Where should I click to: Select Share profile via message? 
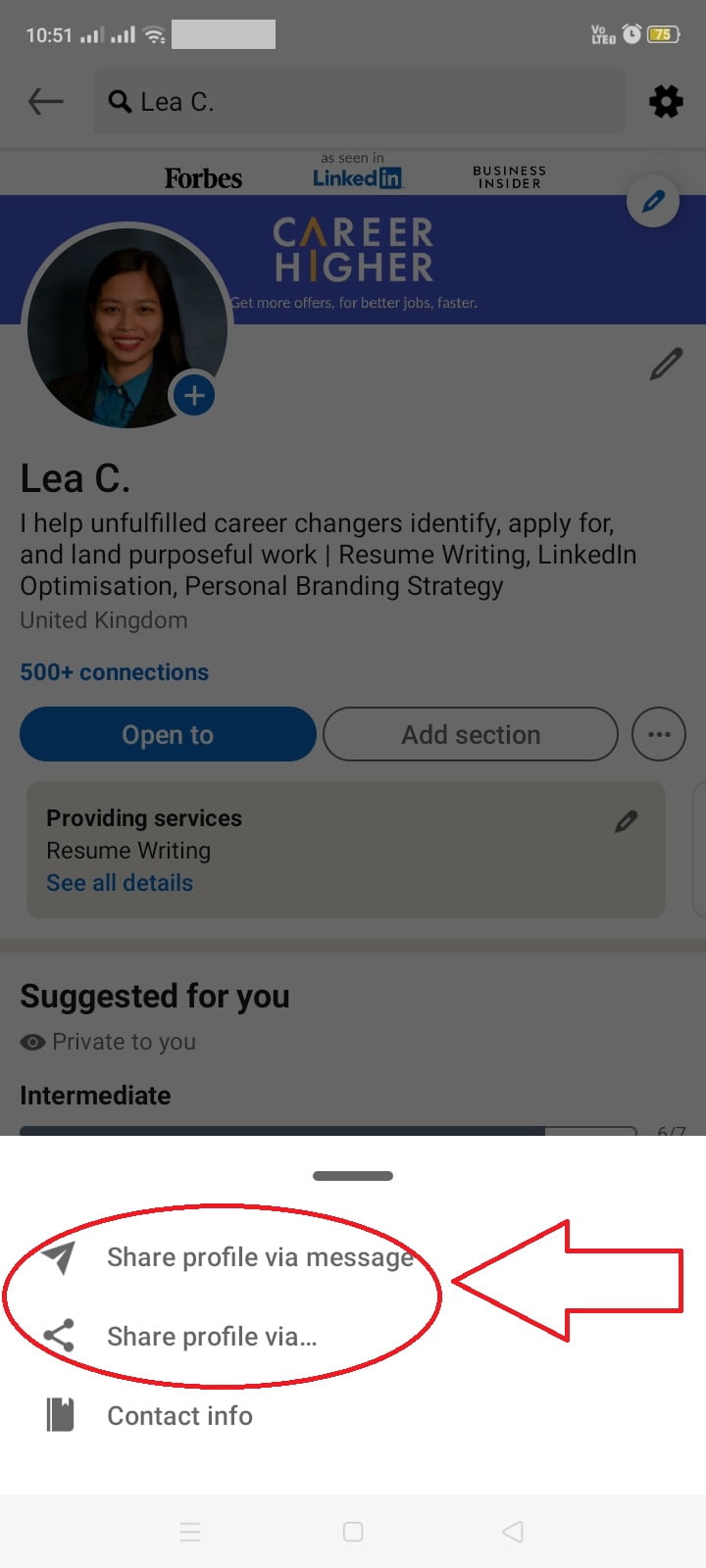point(353,1257)
